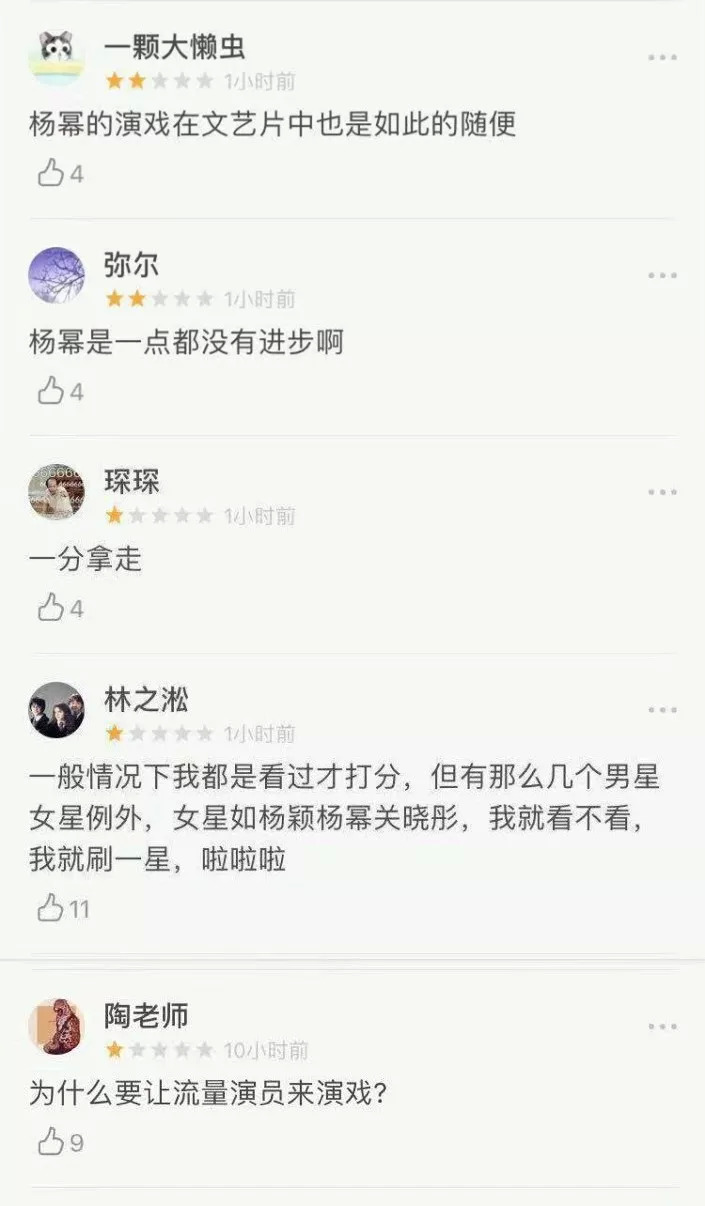Open more options on 陶老师's review

tap(662, 1027)
